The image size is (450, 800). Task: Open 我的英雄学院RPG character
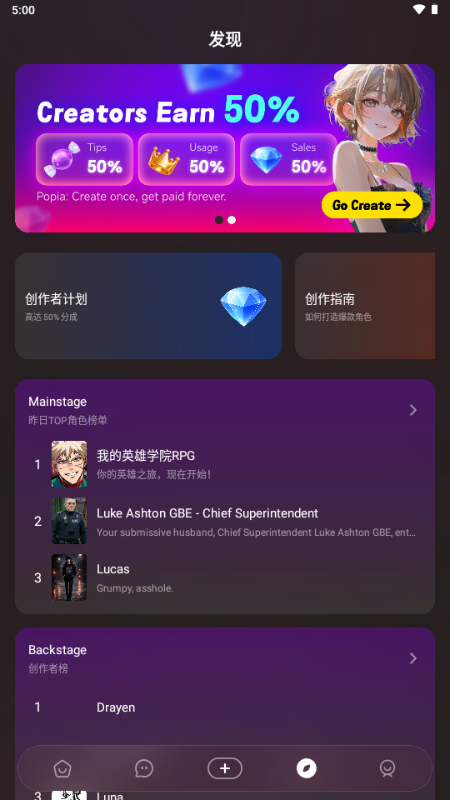225,464
